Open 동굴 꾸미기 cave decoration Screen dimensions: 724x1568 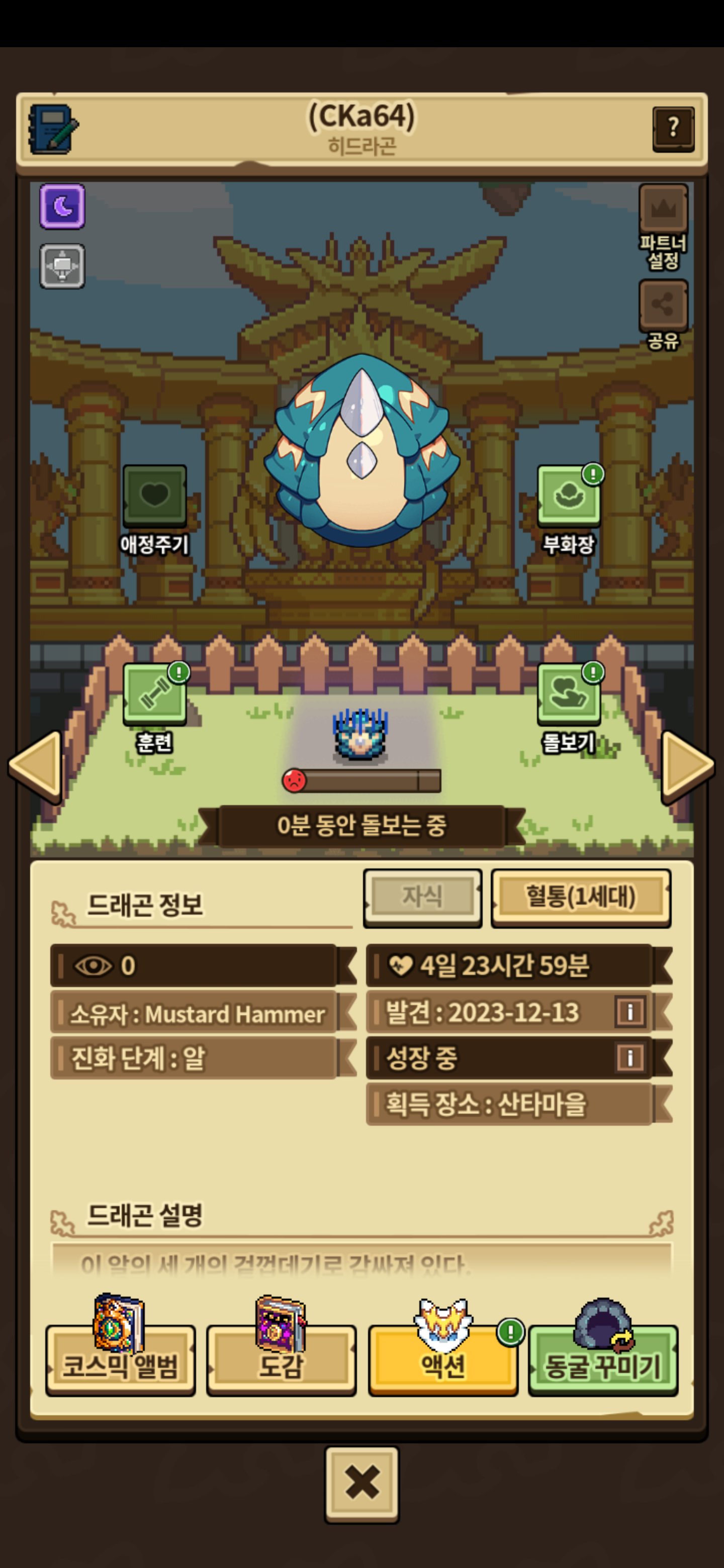tap(603, 1361)
